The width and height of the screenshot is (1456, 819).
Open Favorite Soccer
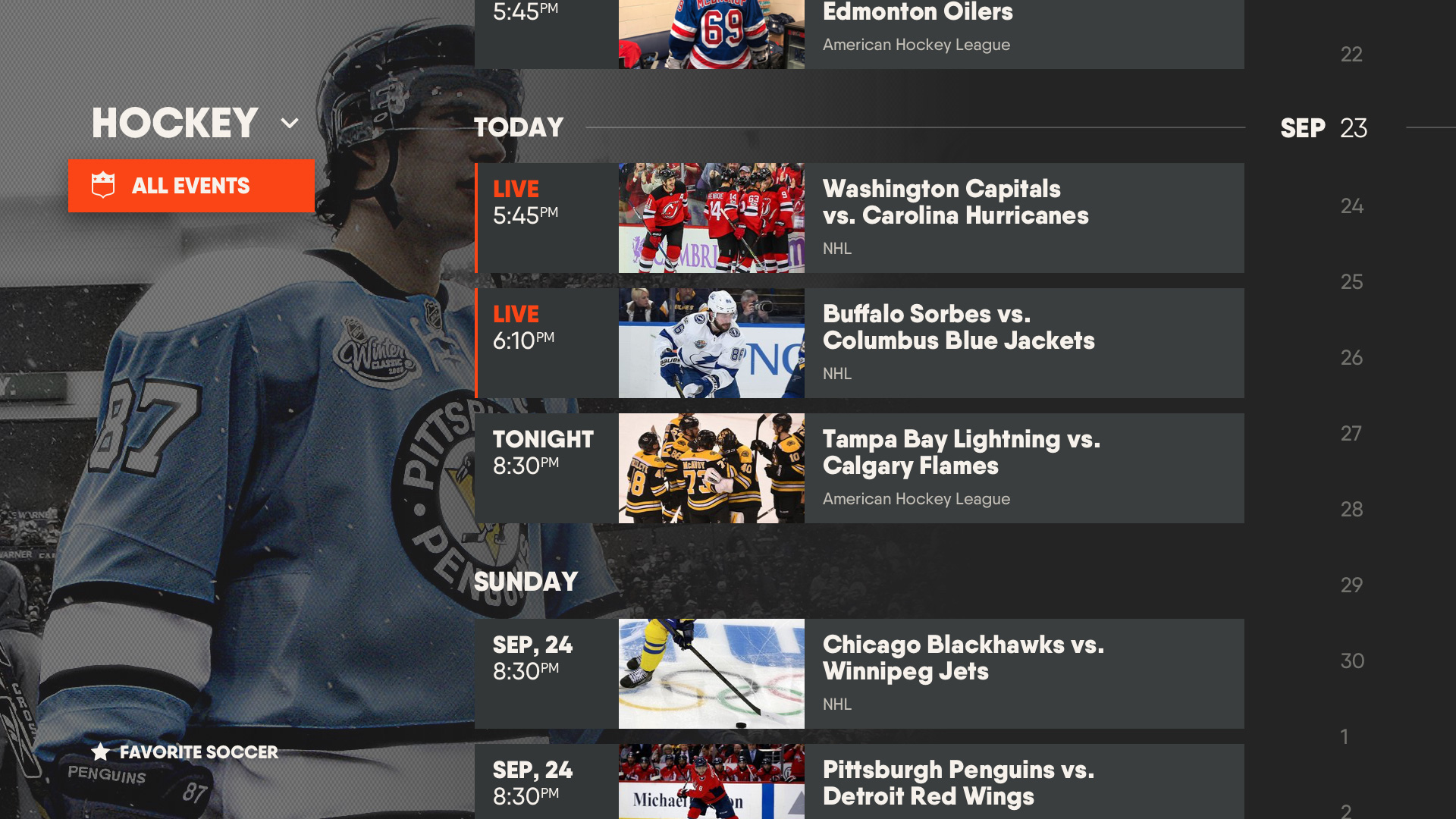point(185,752)
